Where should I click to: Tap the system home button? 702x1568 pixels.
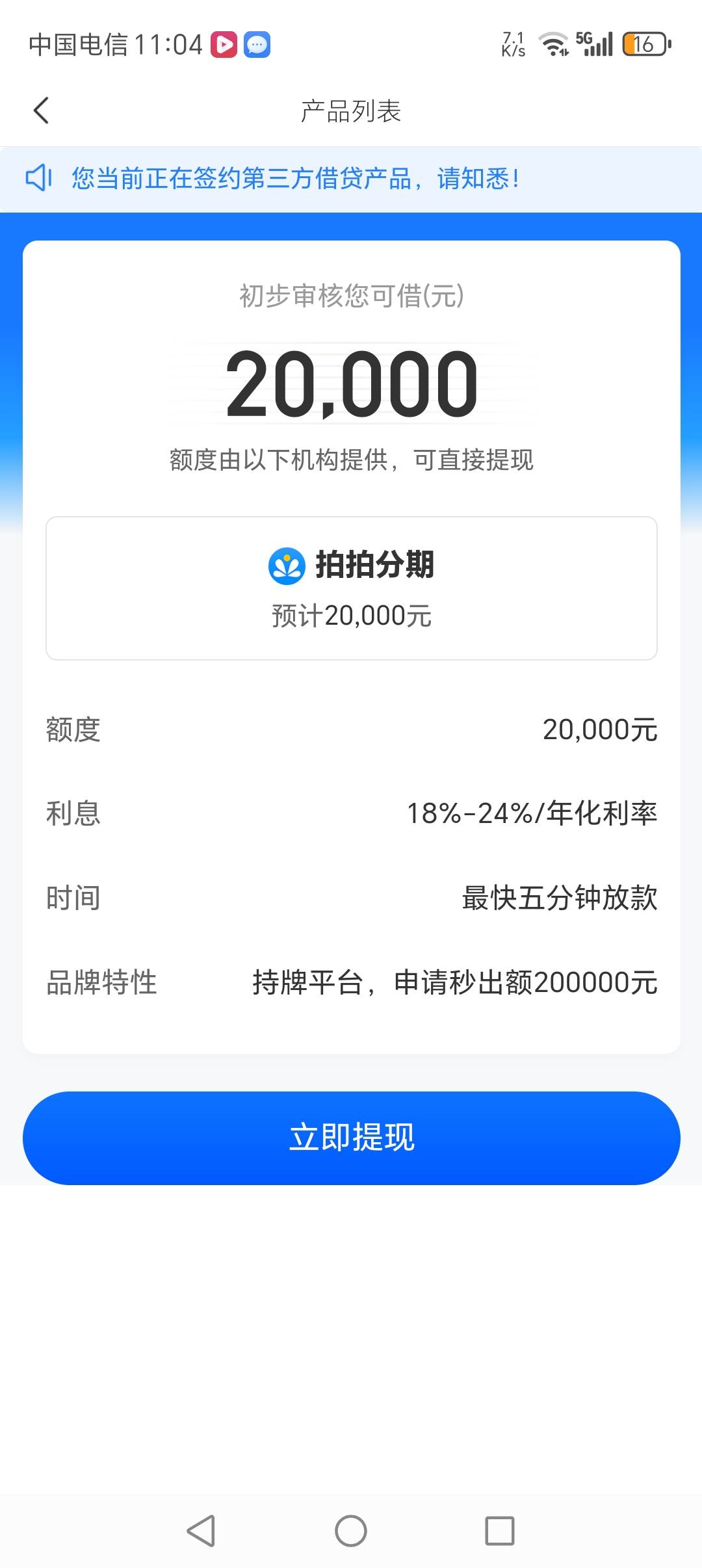pyautogui.click(x=351, y=1531)
